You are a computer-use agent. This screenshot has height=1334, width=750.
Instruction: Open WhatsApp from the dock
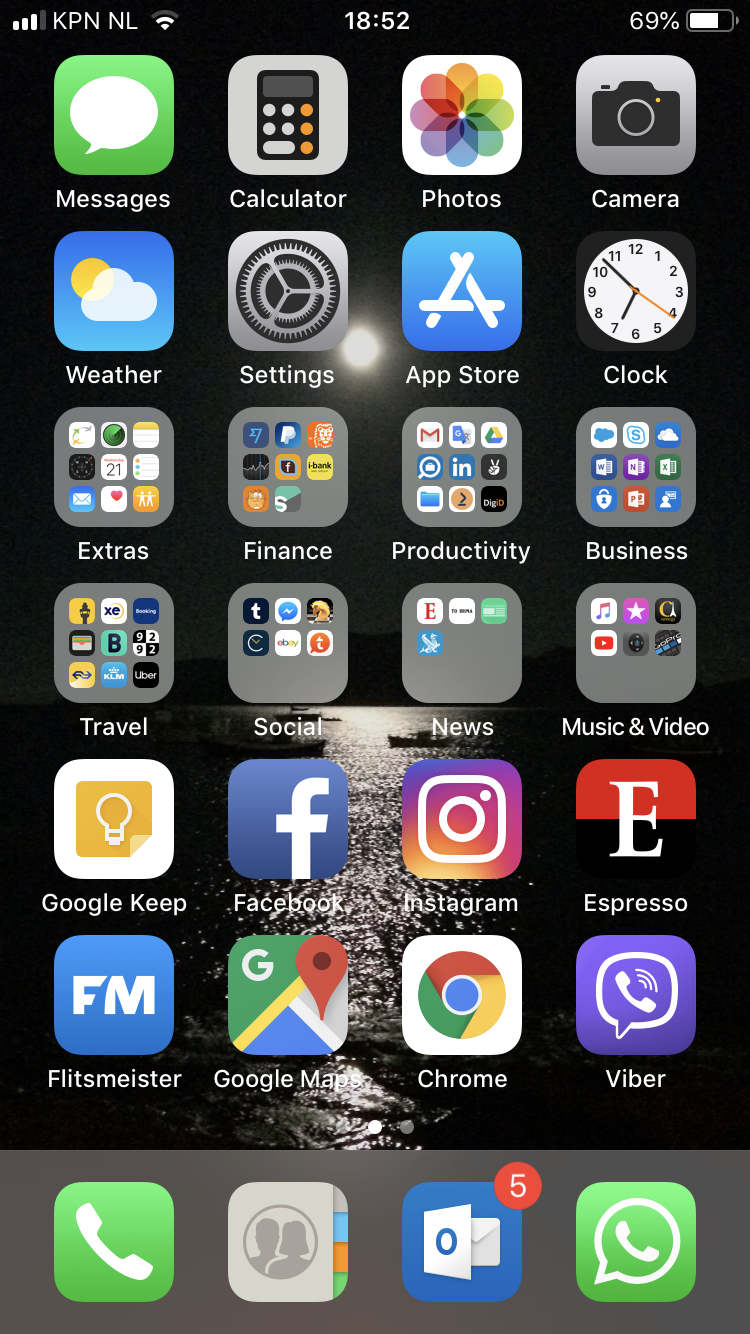pos(636,1242)
